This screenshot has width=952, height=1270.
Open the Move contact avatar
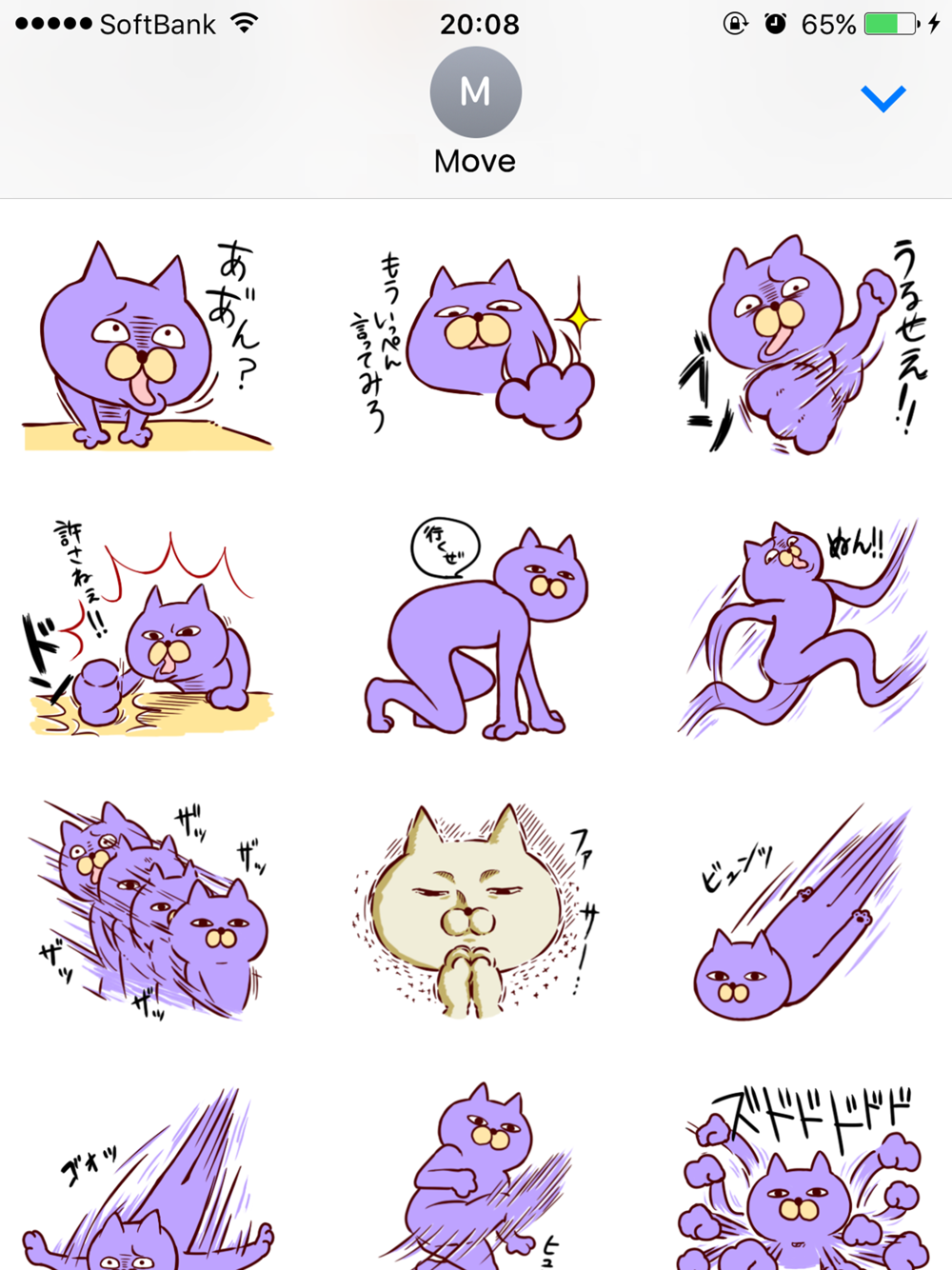(x=476, y=92)
